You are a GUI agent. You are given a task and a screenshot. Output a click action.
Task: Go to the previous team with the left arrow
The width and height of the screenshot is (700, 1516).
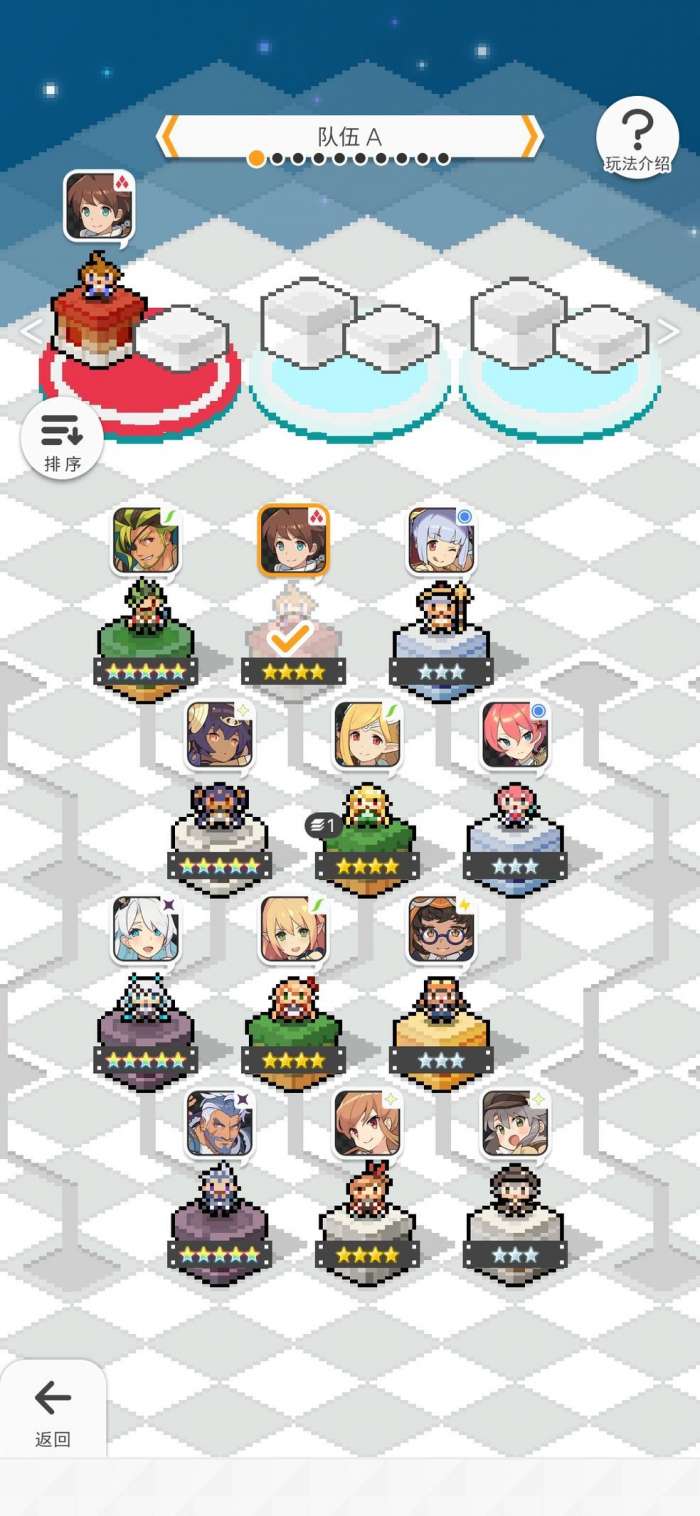(170, 136)
